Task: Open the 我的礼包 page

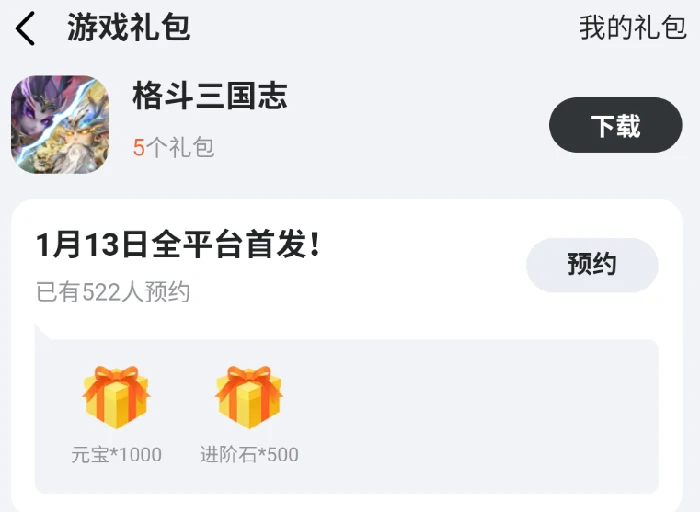Action: pyautogui.click(x=632, y=28)
